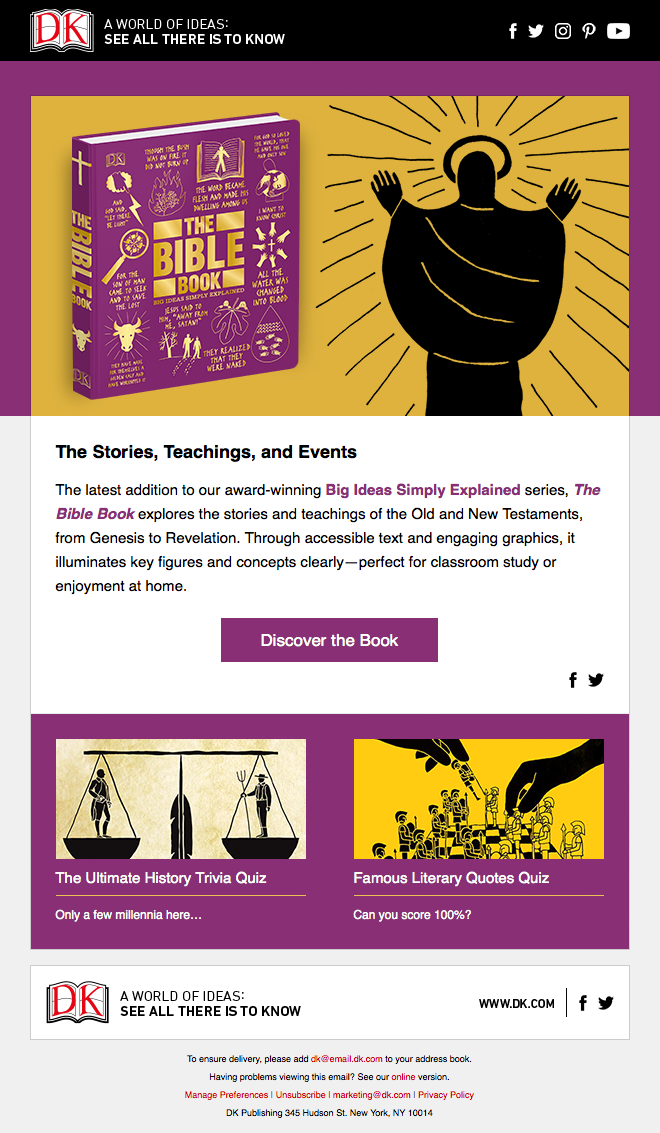Image resolution: width=660 pixels, height=1133 pixels.
Task: View the online version of the email
Action: pos(403,1077)
